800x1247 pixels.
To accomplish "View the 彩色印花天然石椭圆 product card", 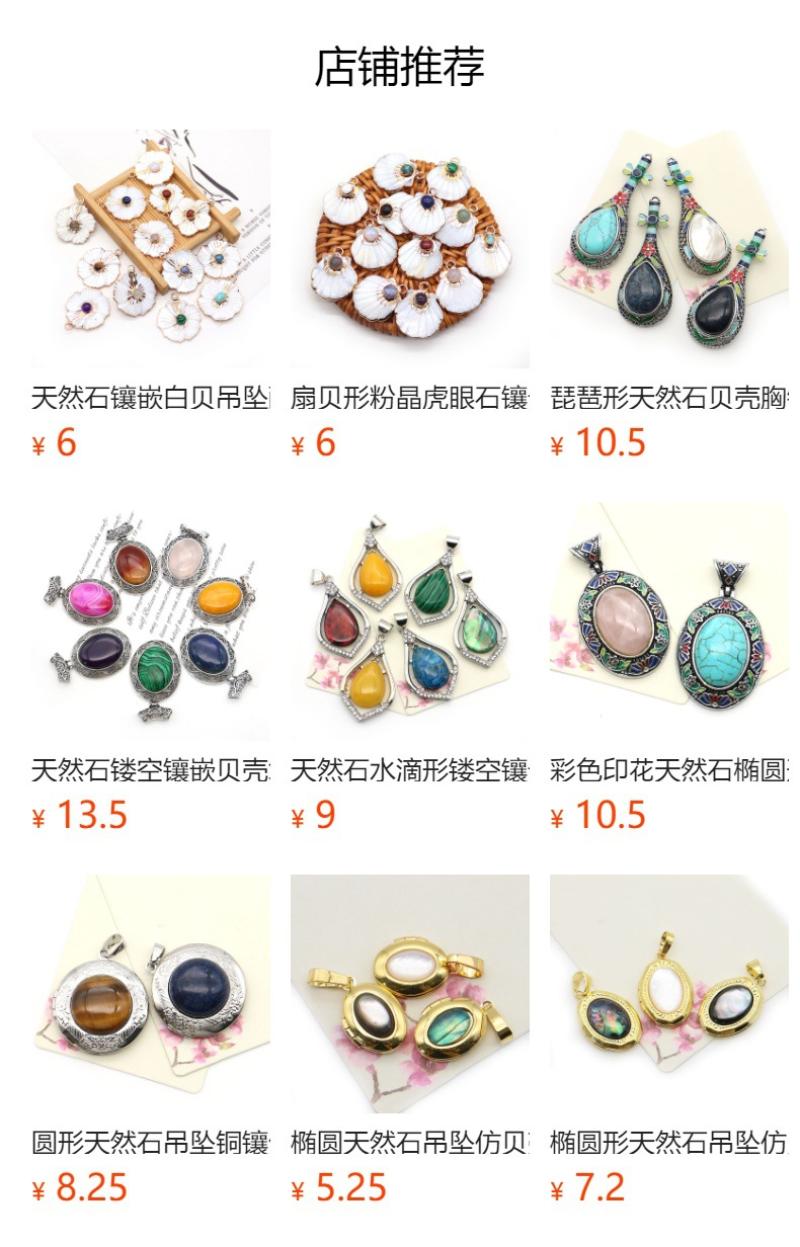I will tap(668, 621).
